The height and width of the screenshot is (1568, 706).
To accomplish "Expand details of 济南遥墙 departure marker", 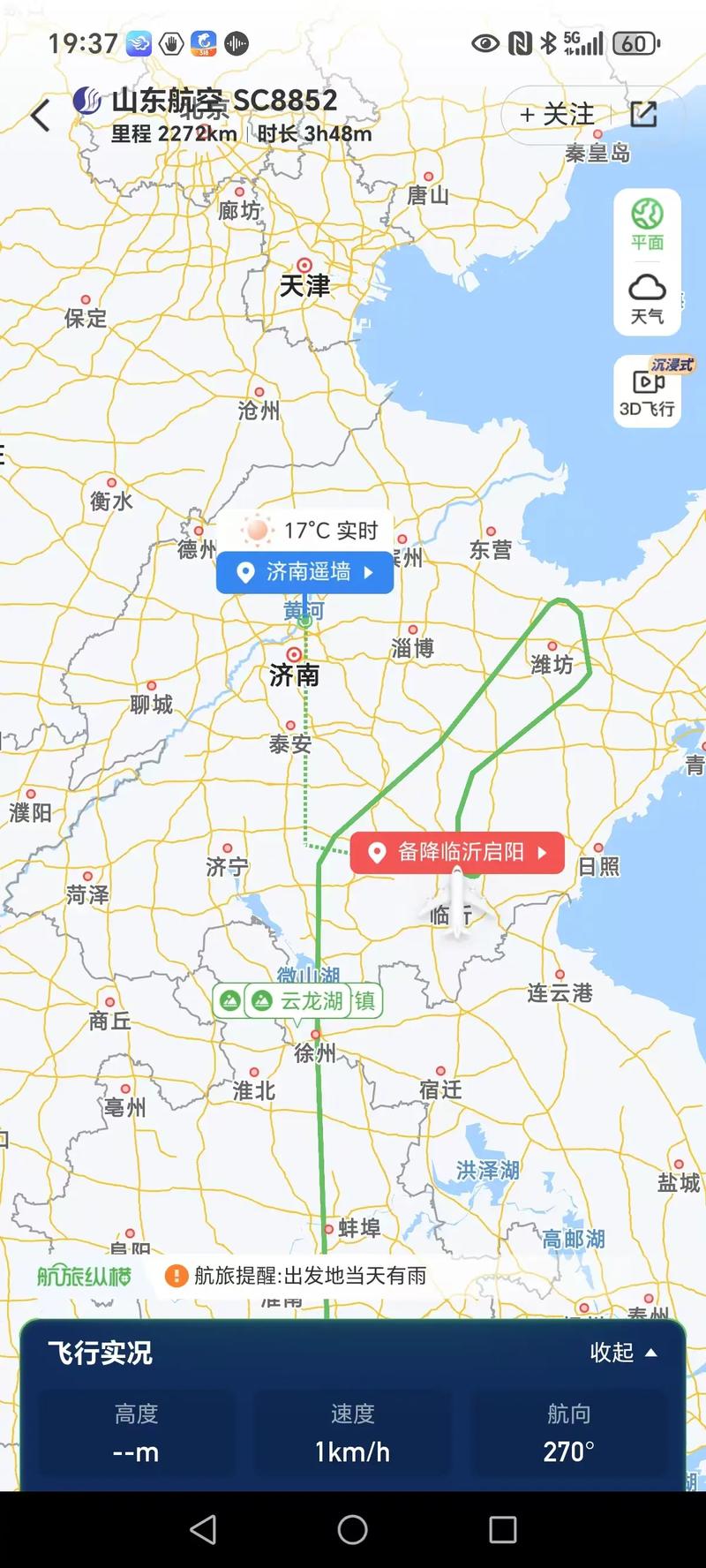I will pos(304,573).
